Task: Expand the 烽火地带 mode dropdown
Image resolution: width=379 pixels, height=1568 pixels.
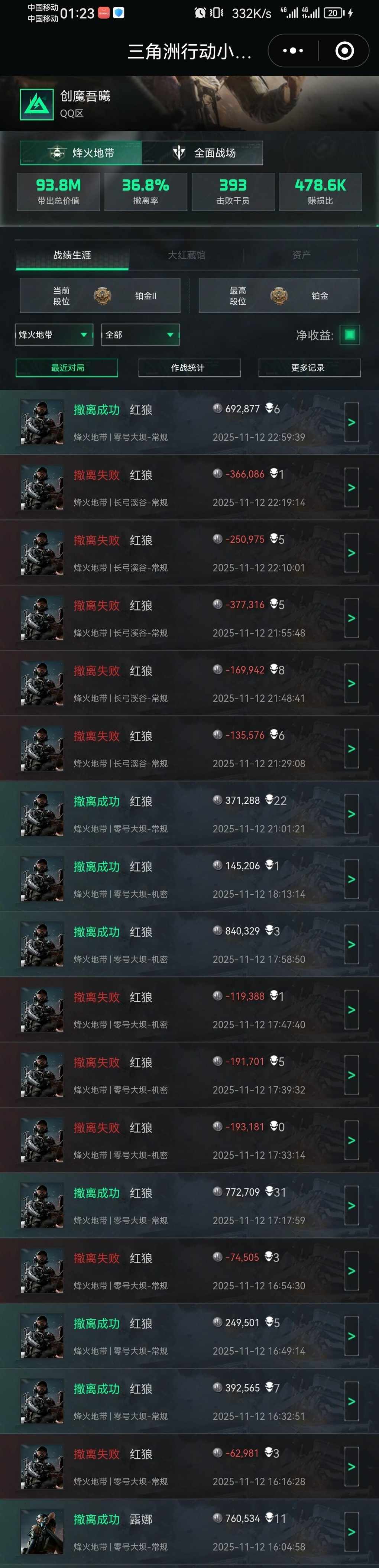Action: coord(54,335)
